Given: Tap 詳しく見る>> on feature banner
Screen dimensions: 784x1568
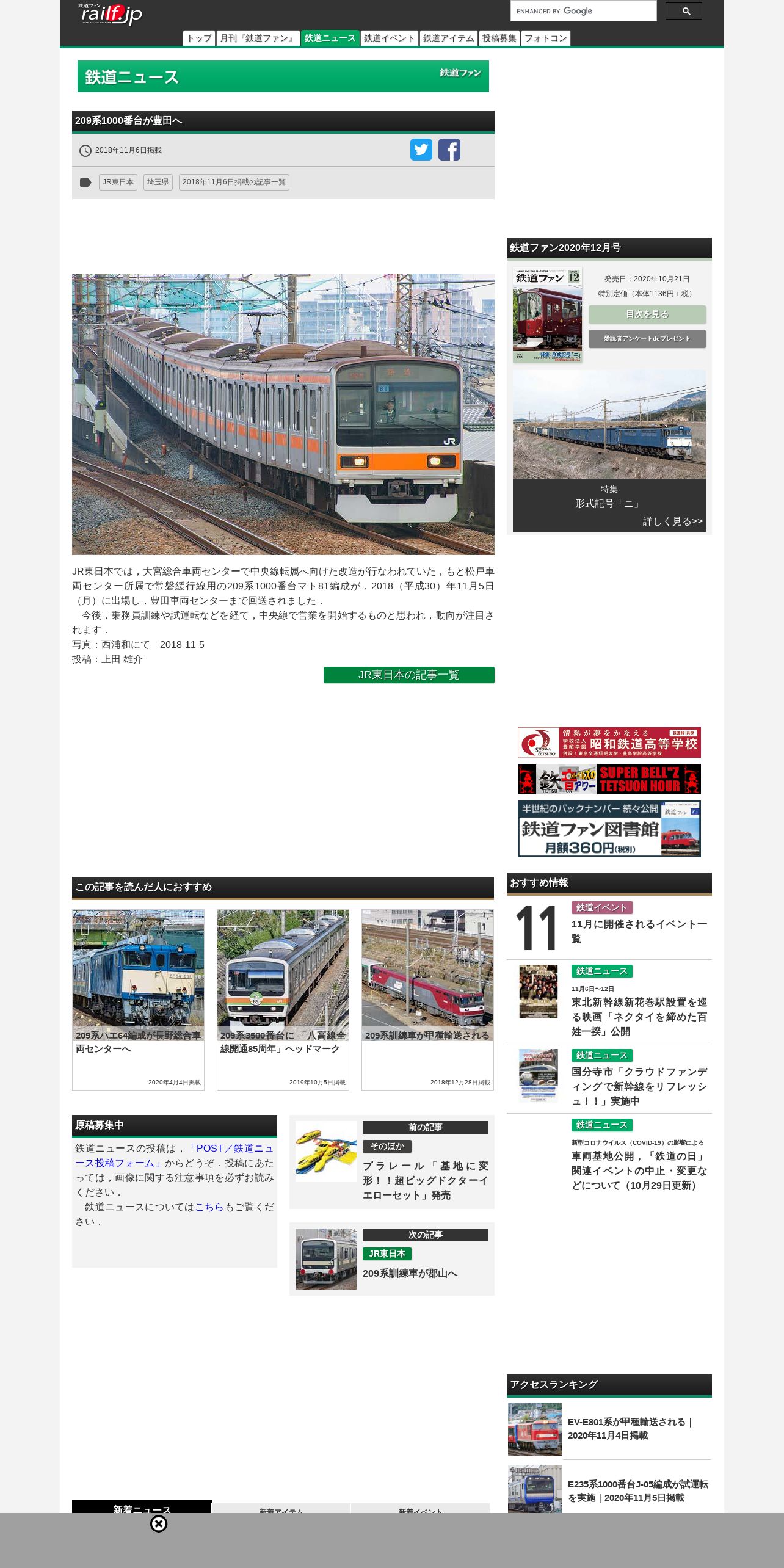Looking at the screenshot, I should coord(673,521).
